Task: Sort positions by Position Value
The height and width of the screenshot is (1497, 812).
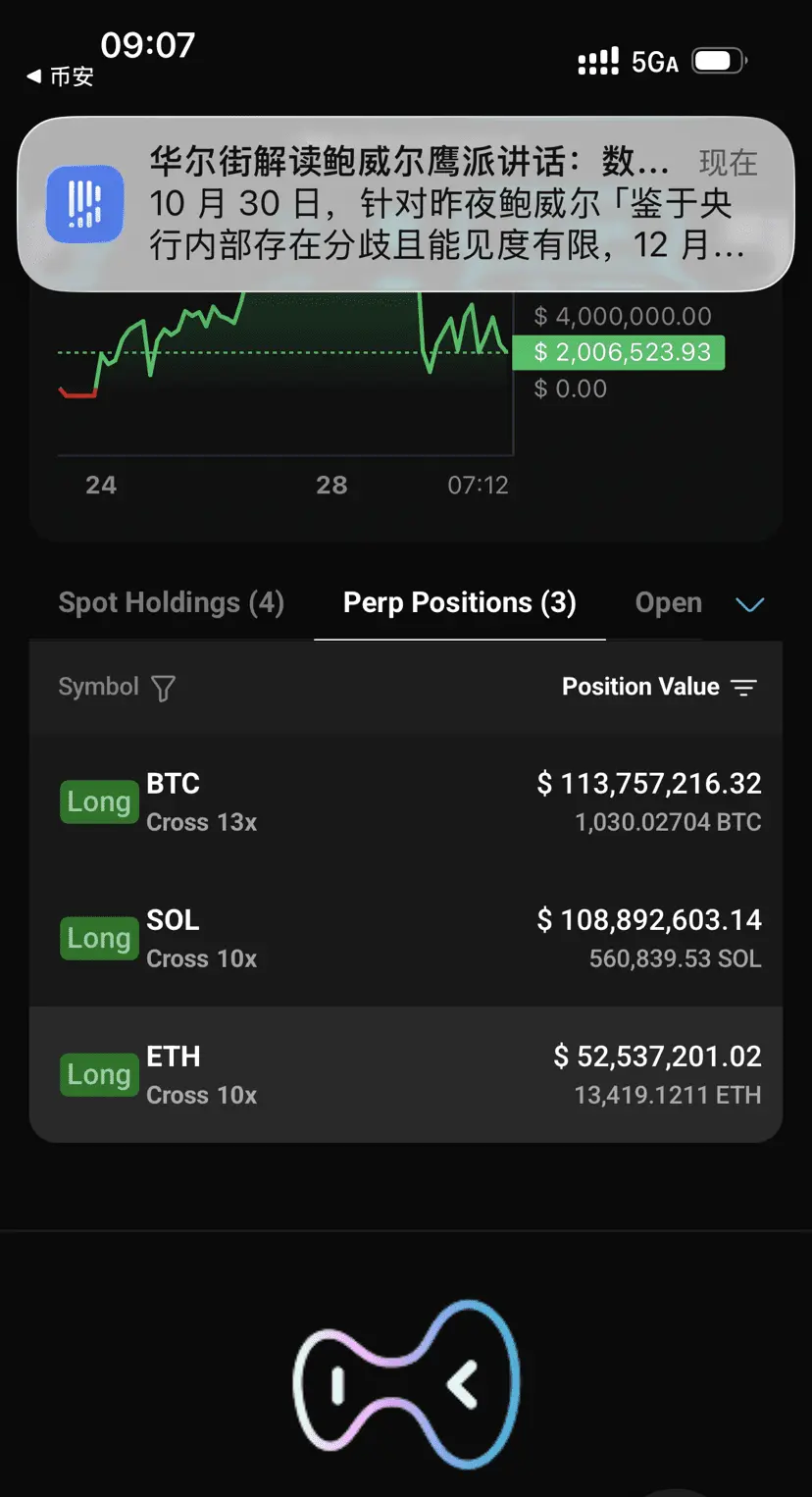Action: [x=743, y=688]
